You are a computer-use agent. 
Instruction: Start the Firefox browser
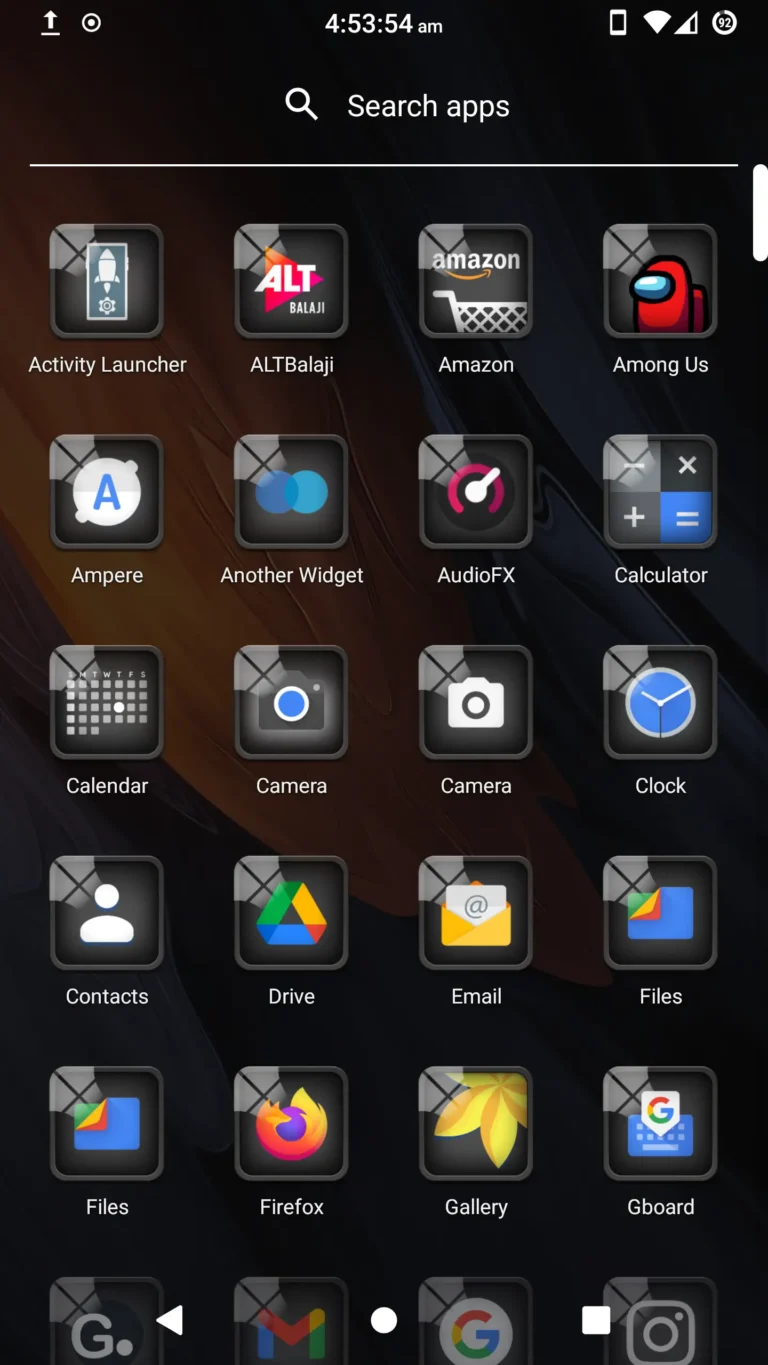(291, 1122)
